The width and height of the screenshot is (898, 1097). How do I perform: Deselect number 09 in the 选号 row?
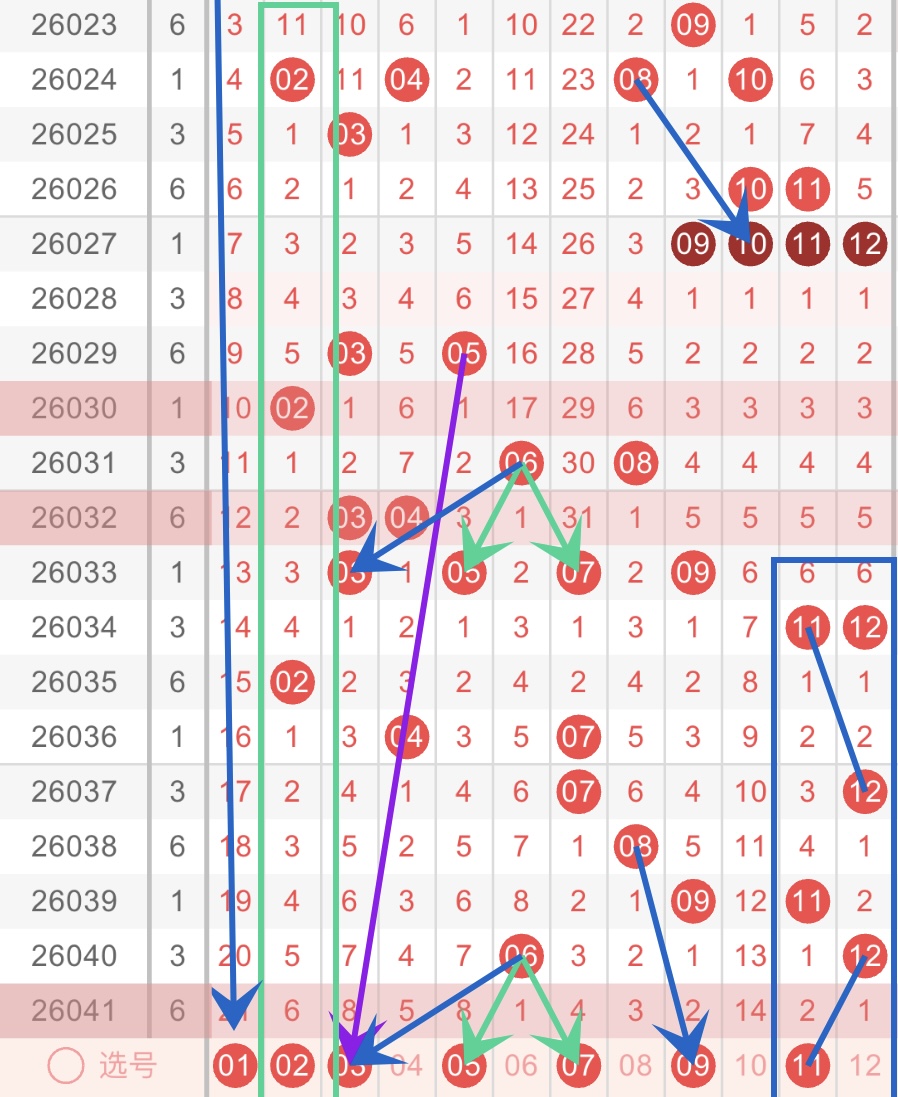[692, 1065]
